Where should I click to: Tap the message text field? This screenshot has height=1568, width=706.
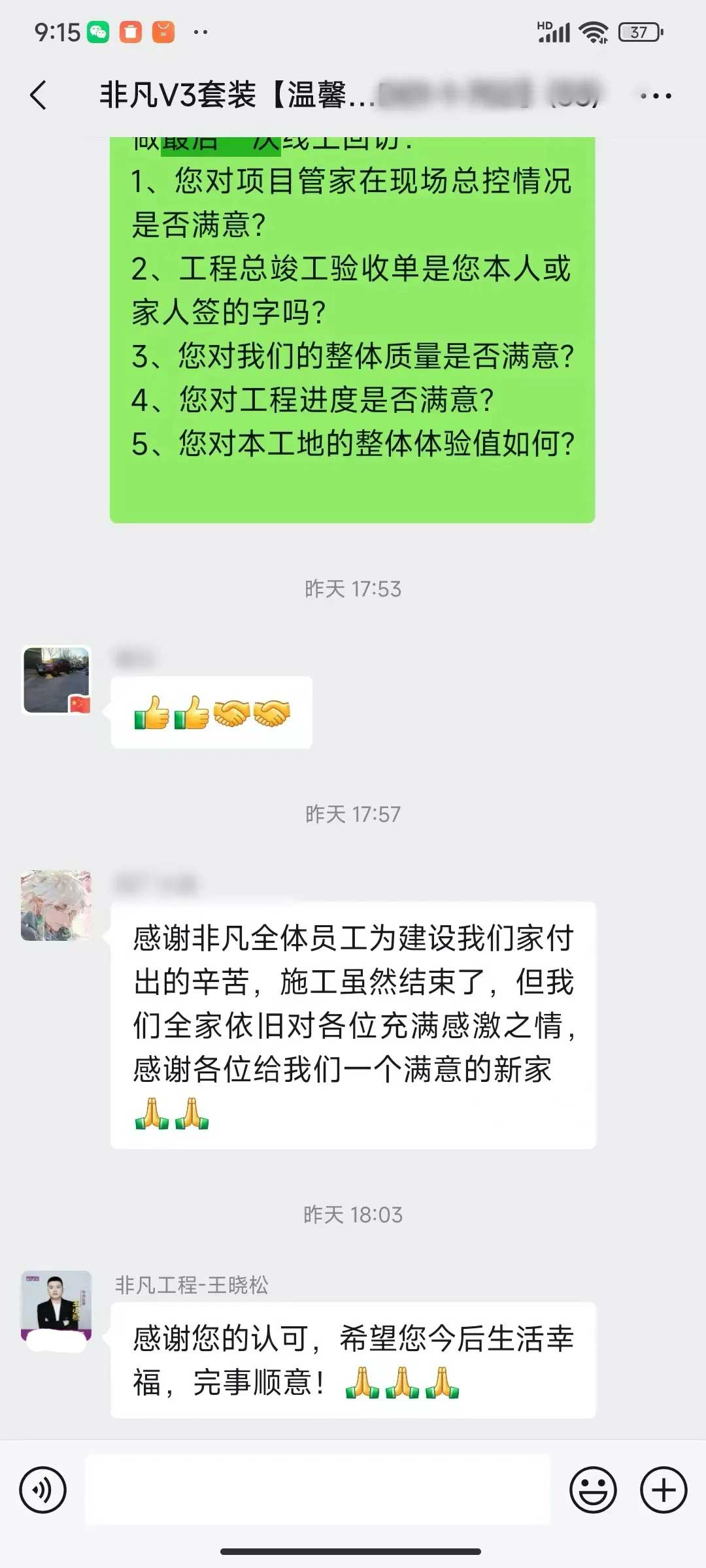(318, 1490)
